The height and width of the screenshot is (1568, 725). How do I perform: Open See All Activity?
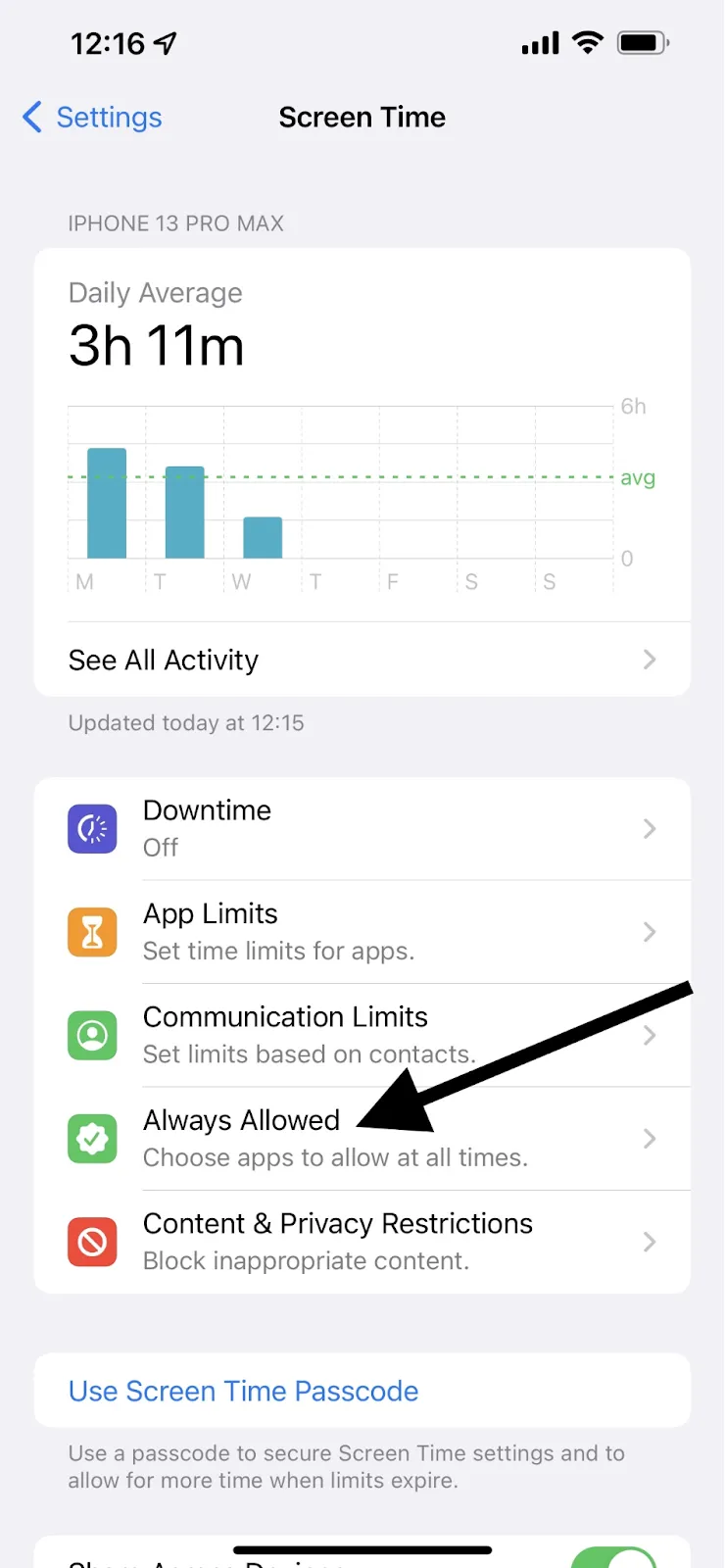coord(362,660)
